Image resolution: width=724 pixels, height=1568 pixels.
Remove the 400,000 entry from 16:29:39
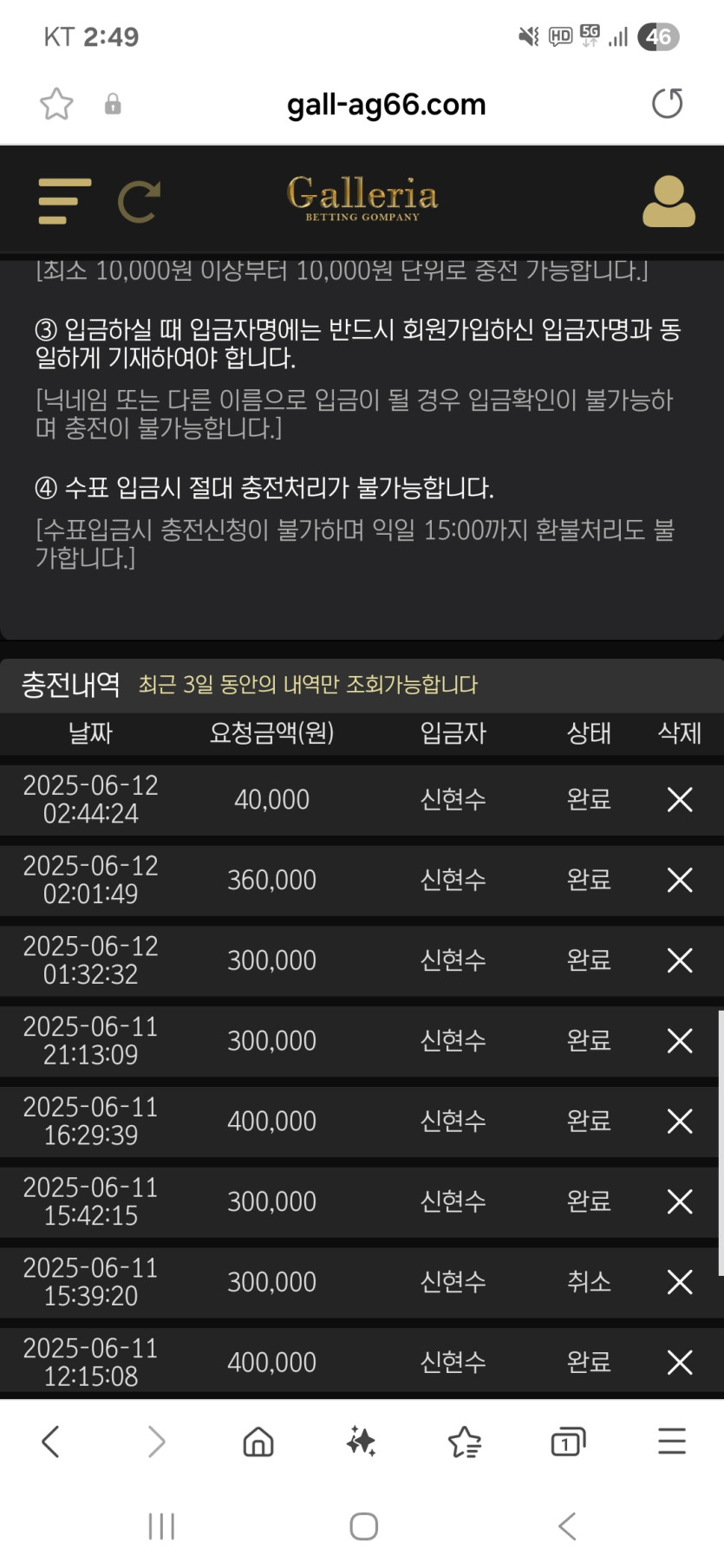pos(680,1121)
